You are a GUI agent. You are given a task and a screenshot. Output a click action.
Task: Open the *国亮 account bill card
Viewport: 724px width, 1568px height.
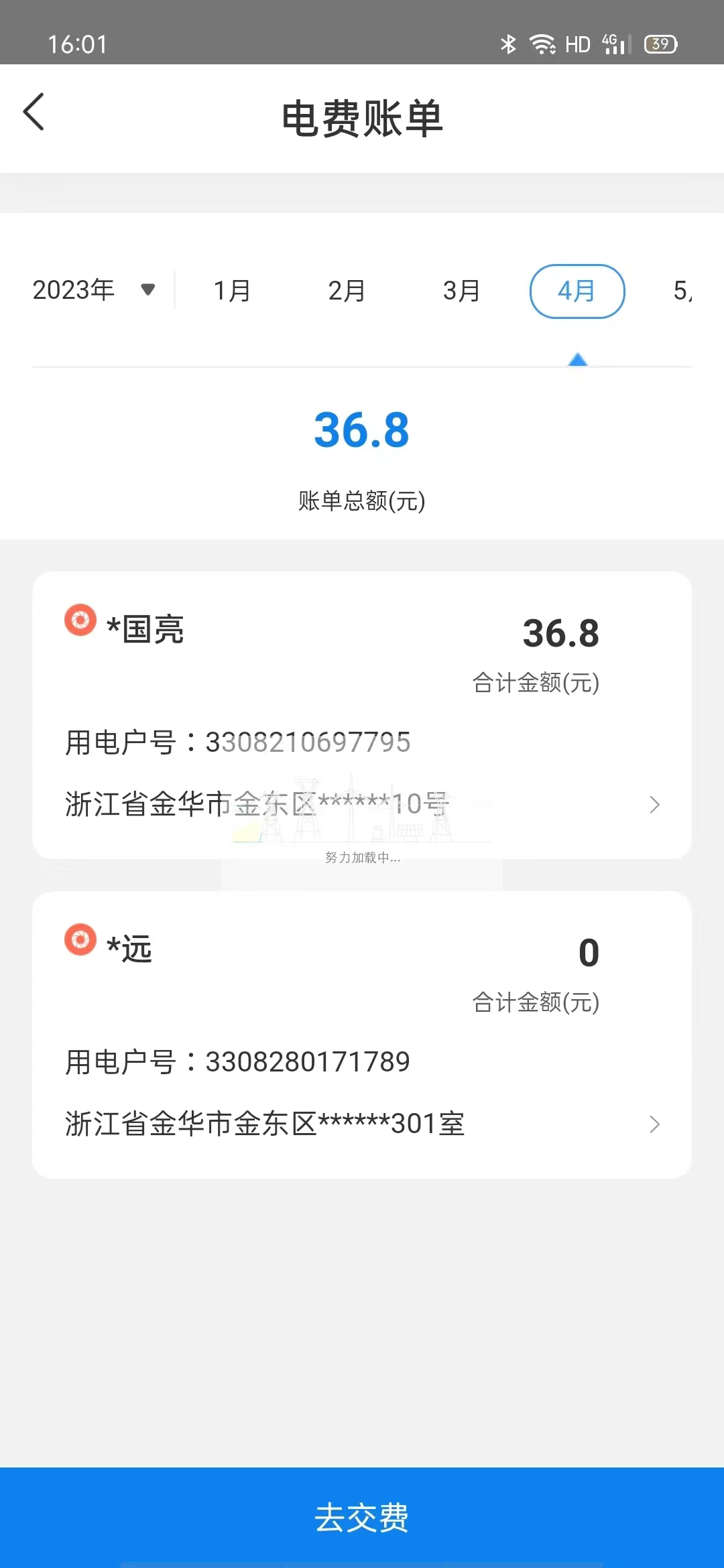(362, 714)
